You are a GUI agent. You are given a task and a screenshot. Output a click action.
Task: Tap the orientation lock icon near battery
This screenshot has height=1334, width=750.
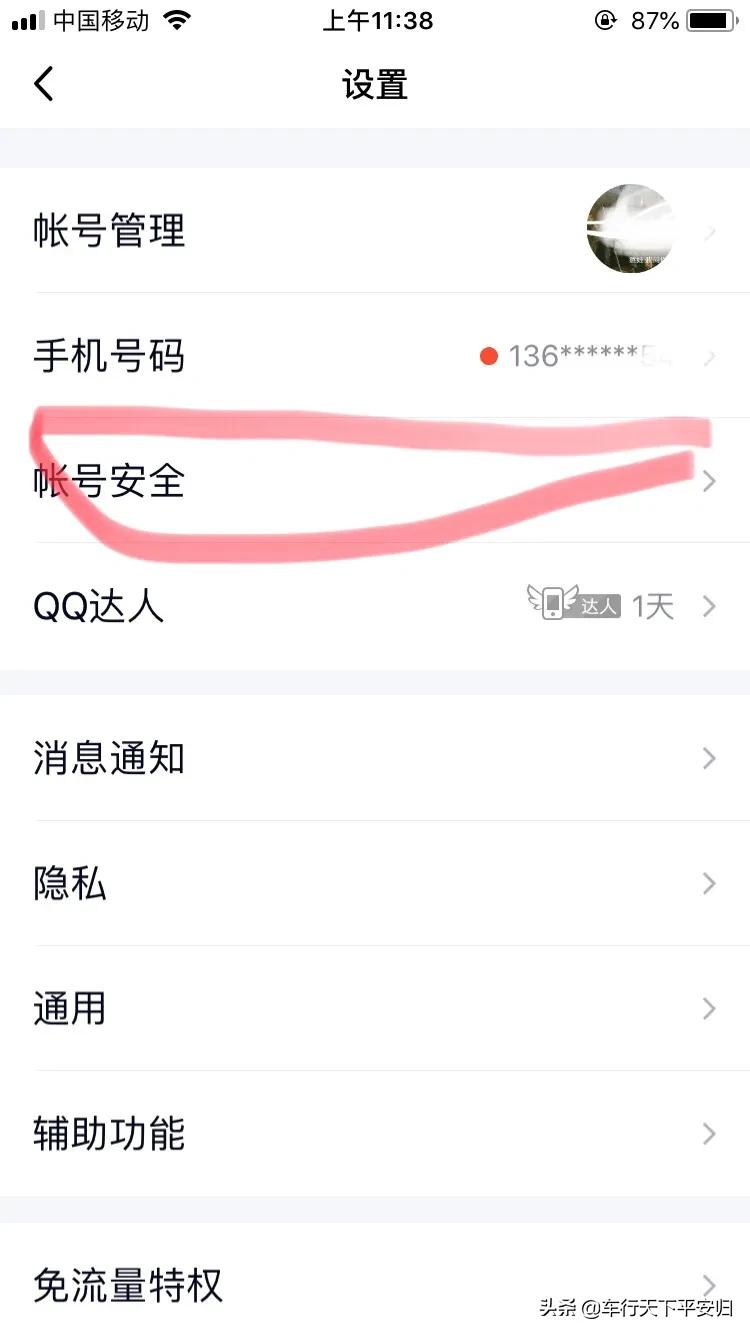point(606,20)
